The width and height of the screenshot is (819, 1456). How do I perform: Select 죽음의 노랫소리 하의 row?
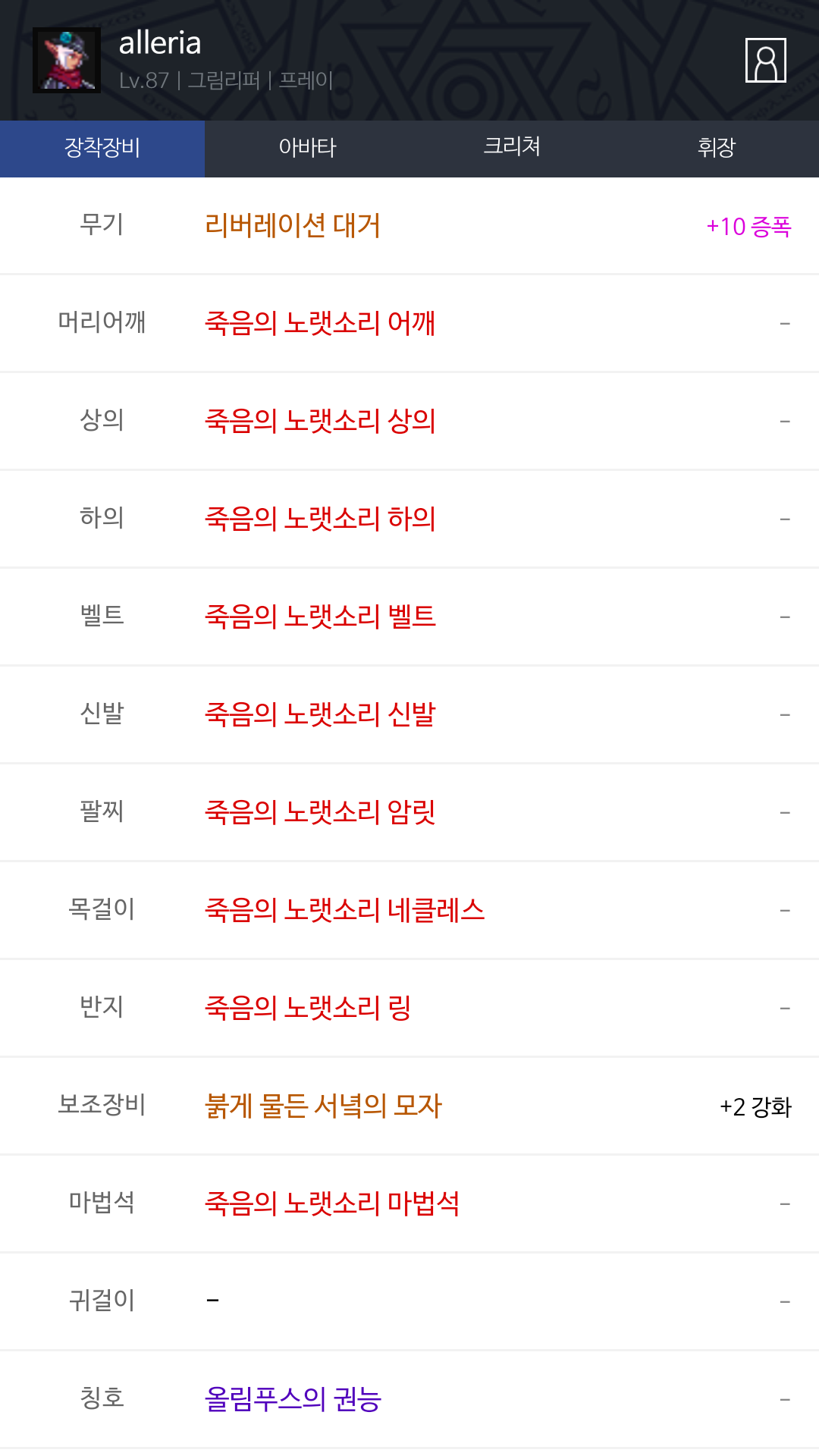pos(409,519)
